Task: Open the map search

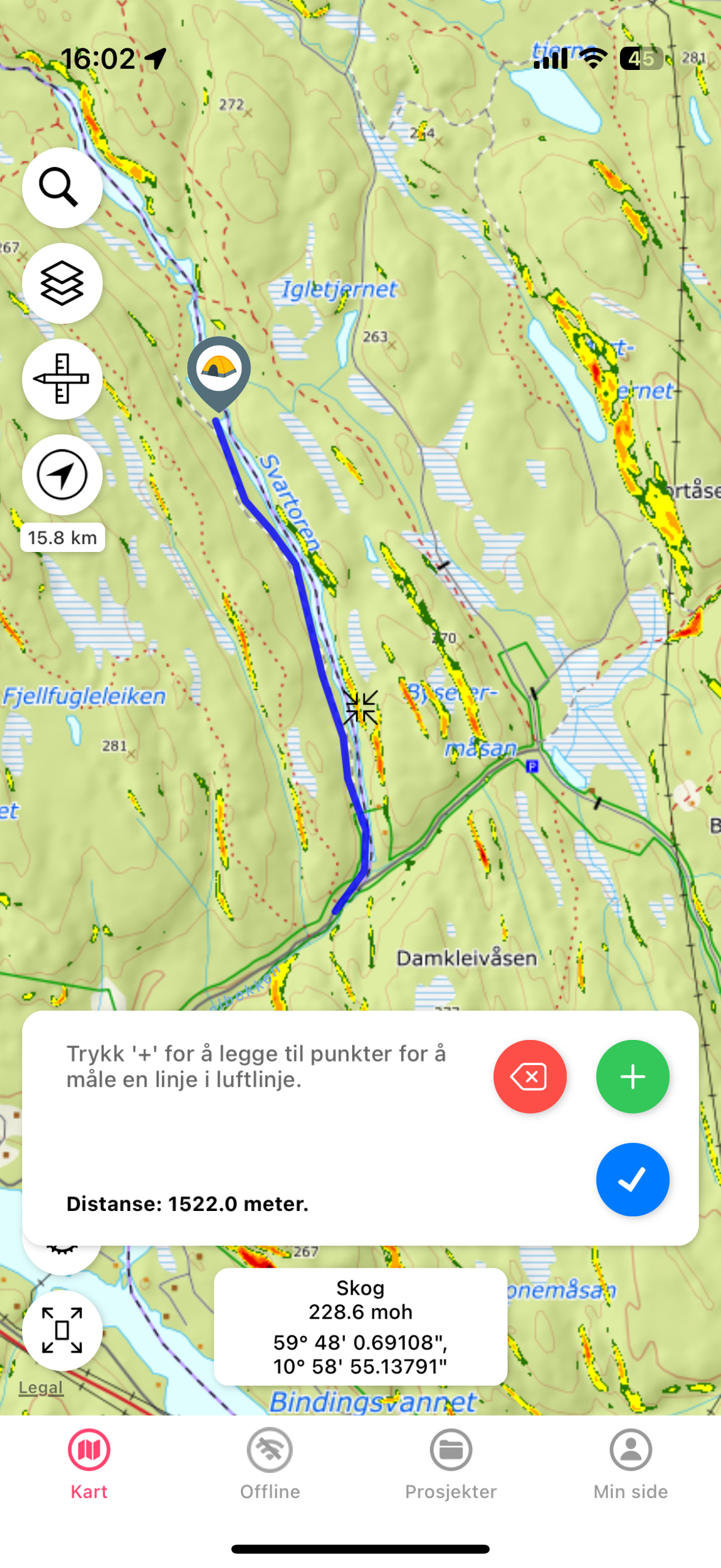Action: 62,188
